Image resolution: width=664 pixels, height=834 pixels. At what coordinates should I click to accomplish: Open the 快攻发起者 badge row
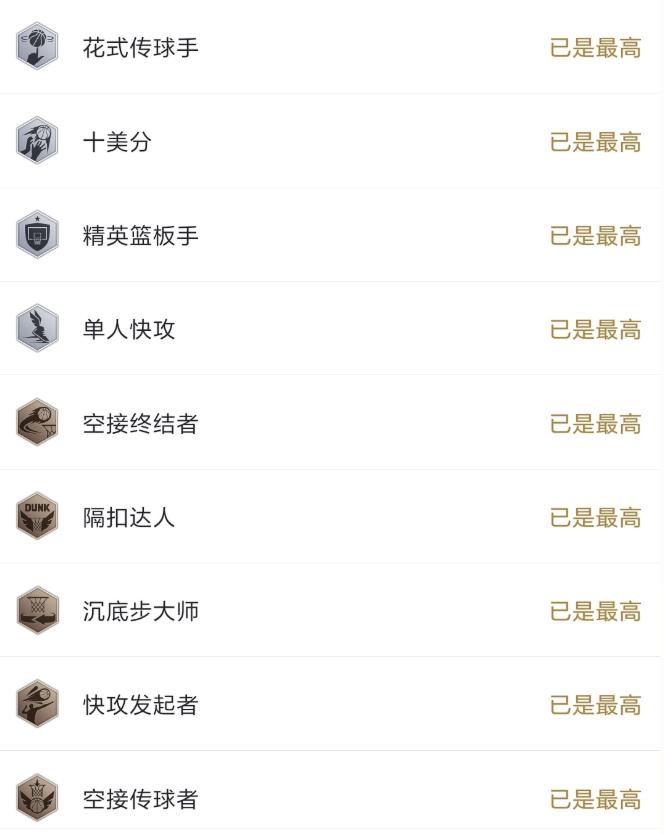coord(140,705)
